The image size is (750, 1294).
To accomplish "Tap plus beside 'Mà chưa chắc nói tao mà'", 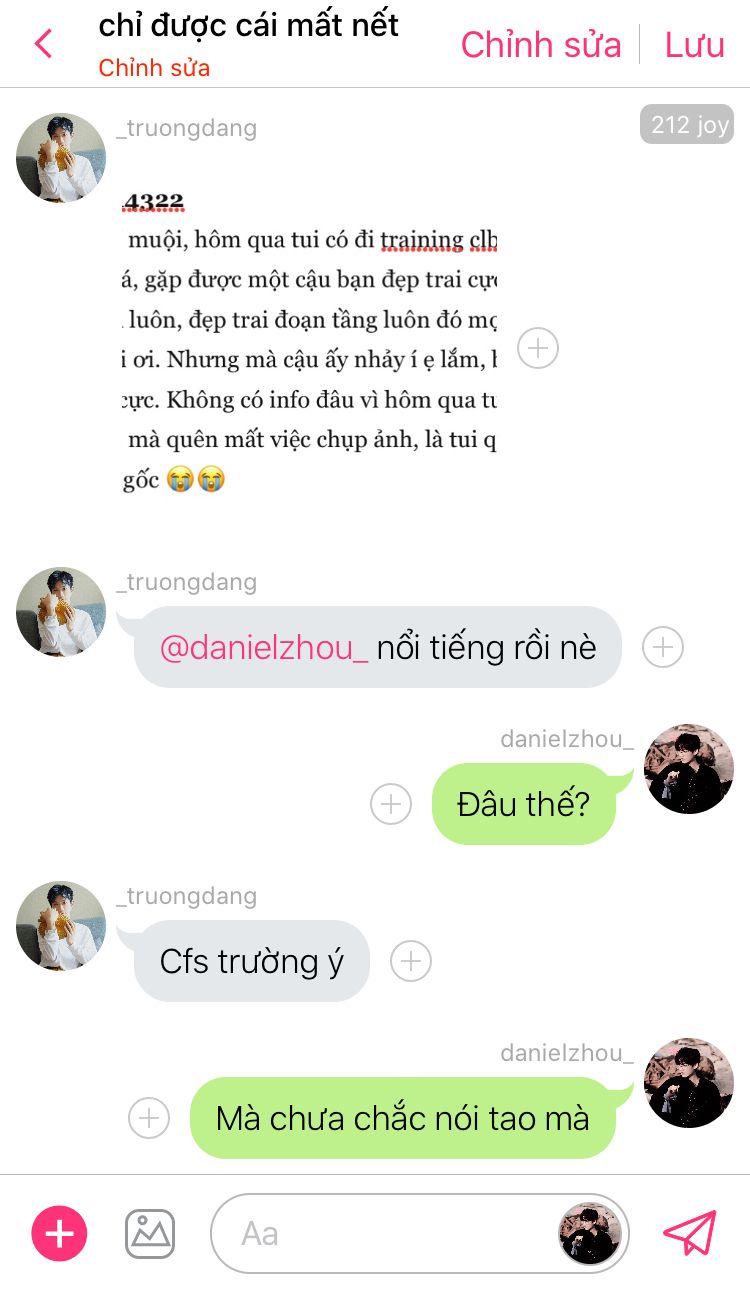I will 149,1117.
